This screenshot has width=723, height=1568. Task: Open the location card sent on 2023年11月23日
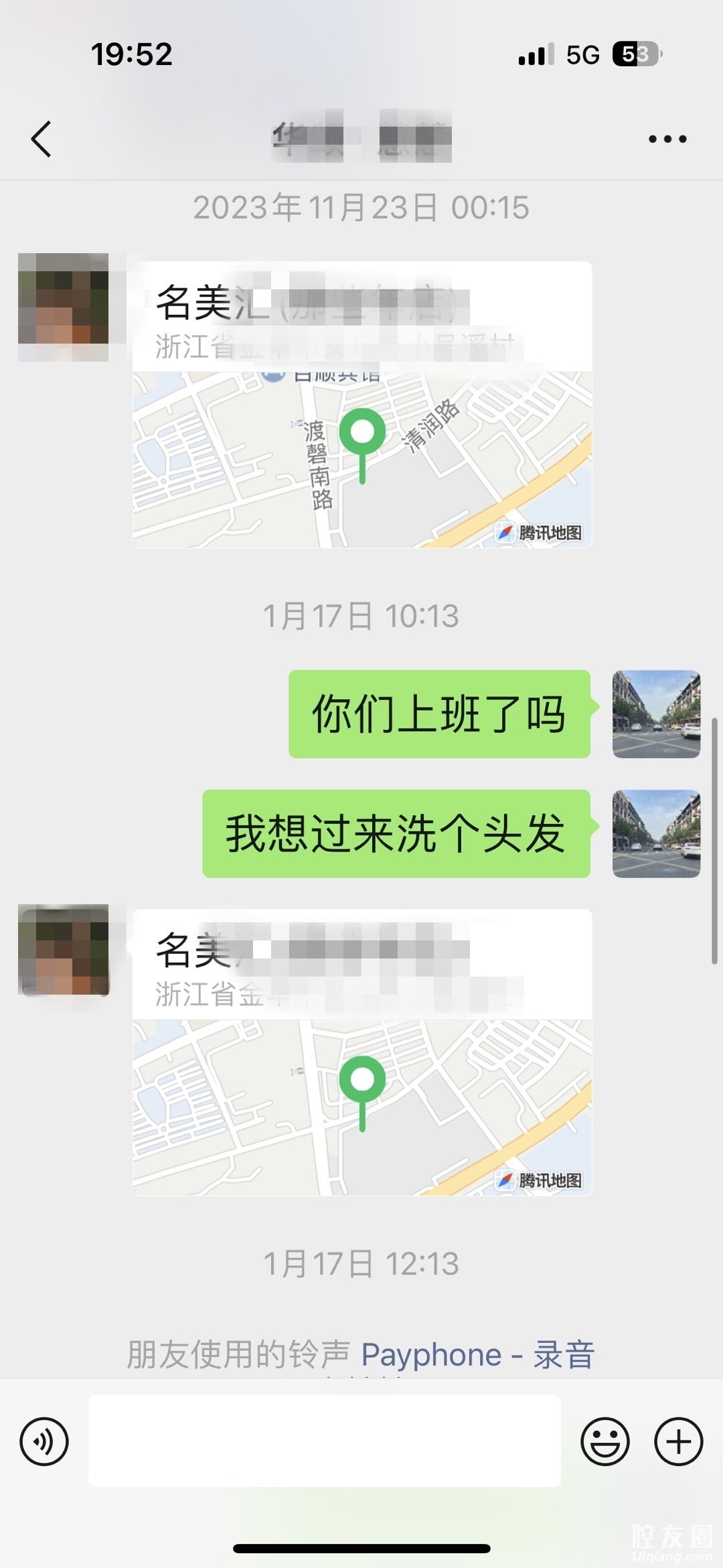point(362,405)
